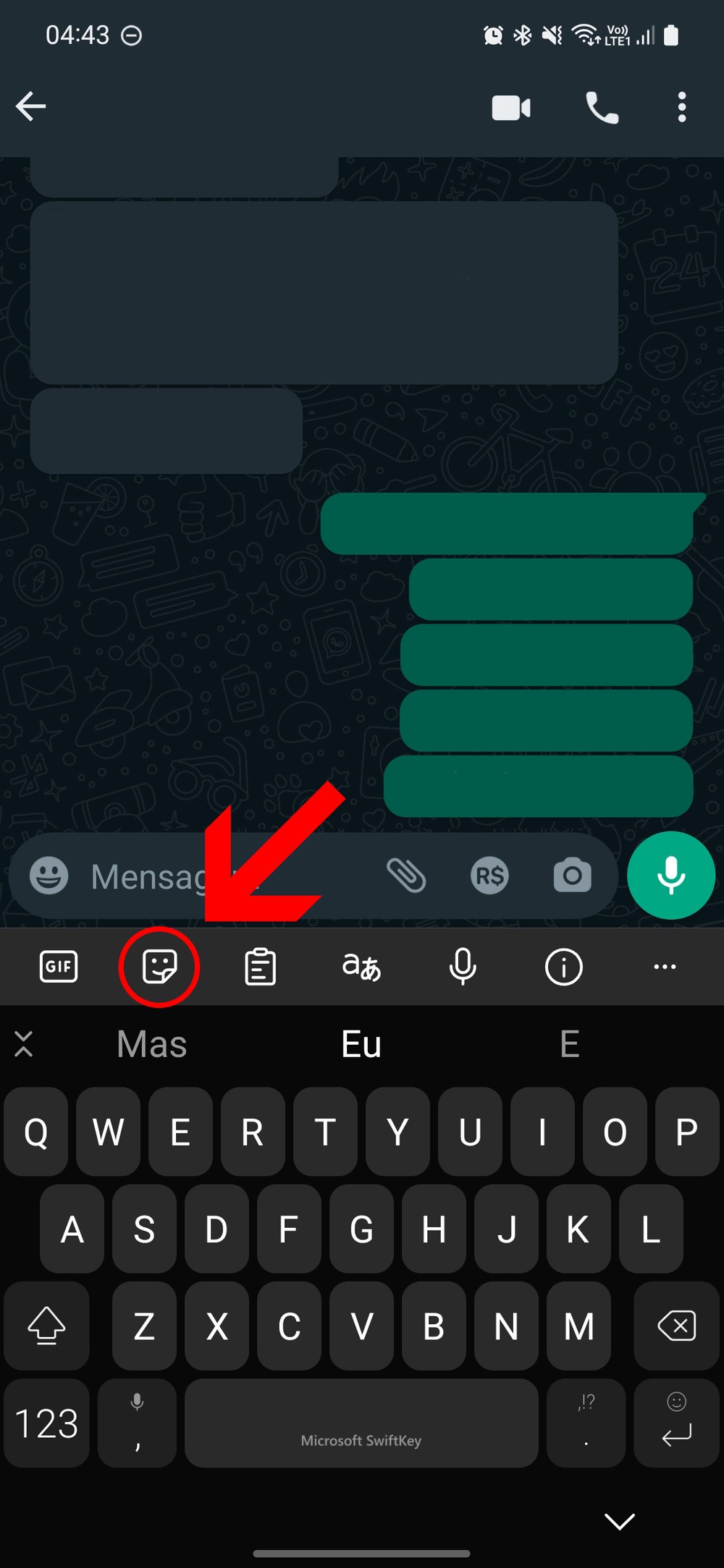
Task: Open the keyboard sticker panel
Action: tap(159, 967)
